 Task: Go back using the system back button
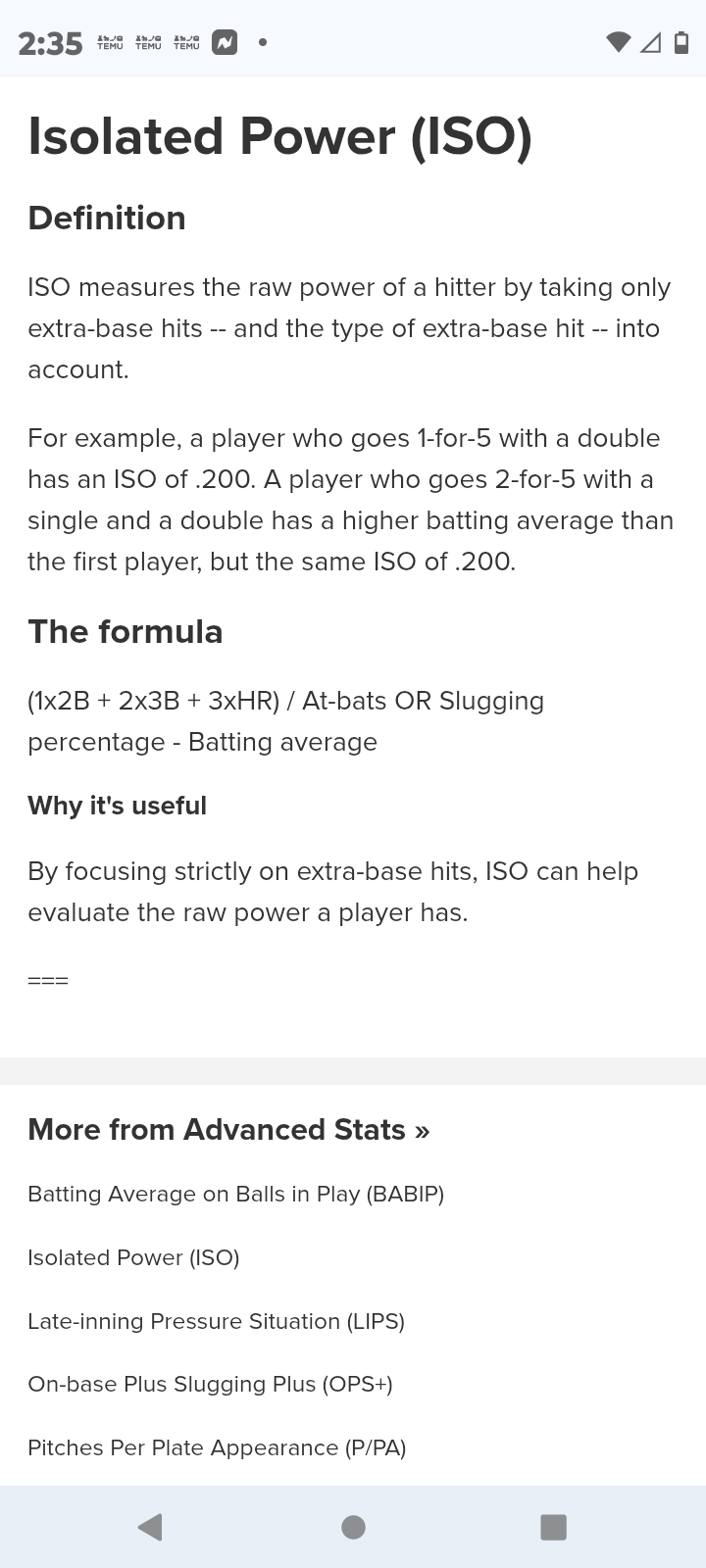[150, 1527]
